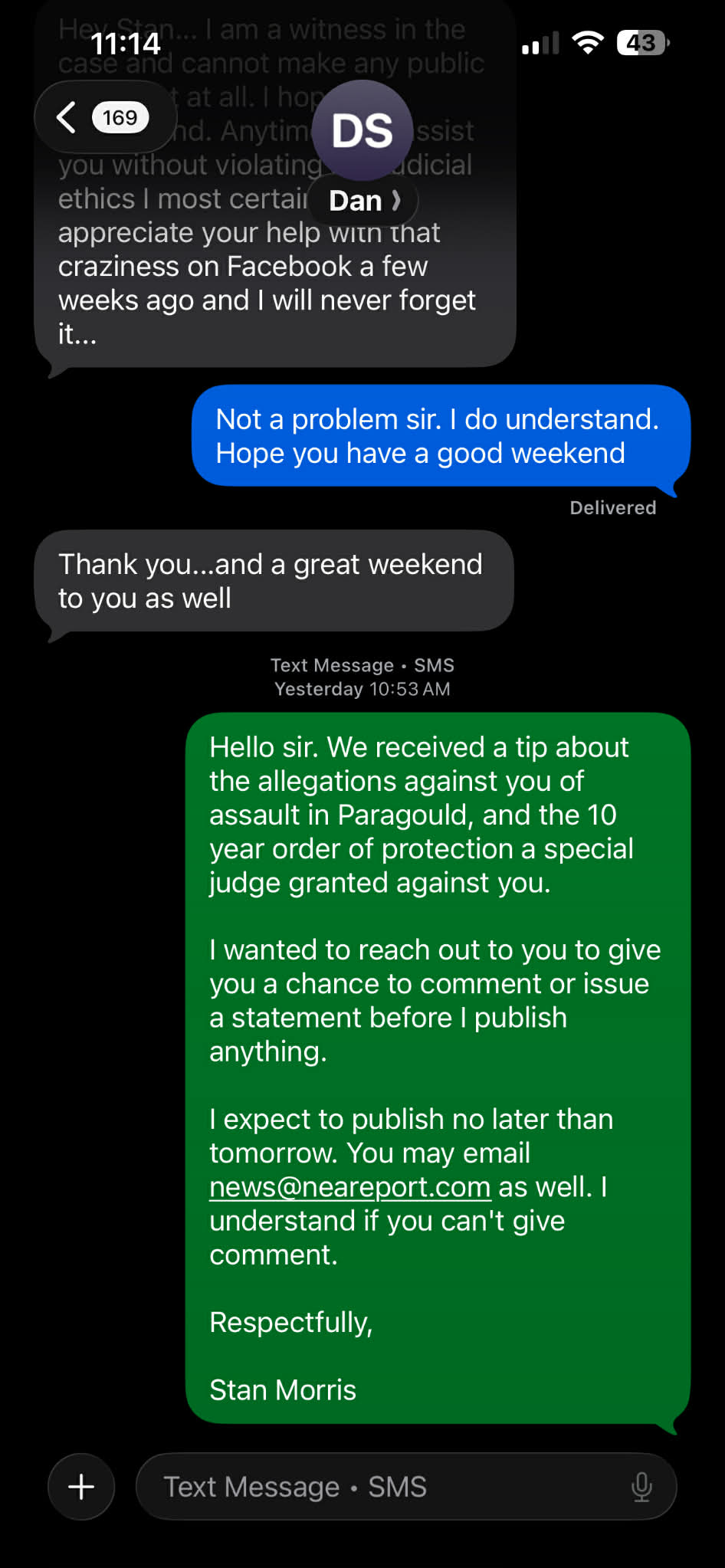Open the plus attachments menu
725x1568 pixels.
click(81, 1487)
